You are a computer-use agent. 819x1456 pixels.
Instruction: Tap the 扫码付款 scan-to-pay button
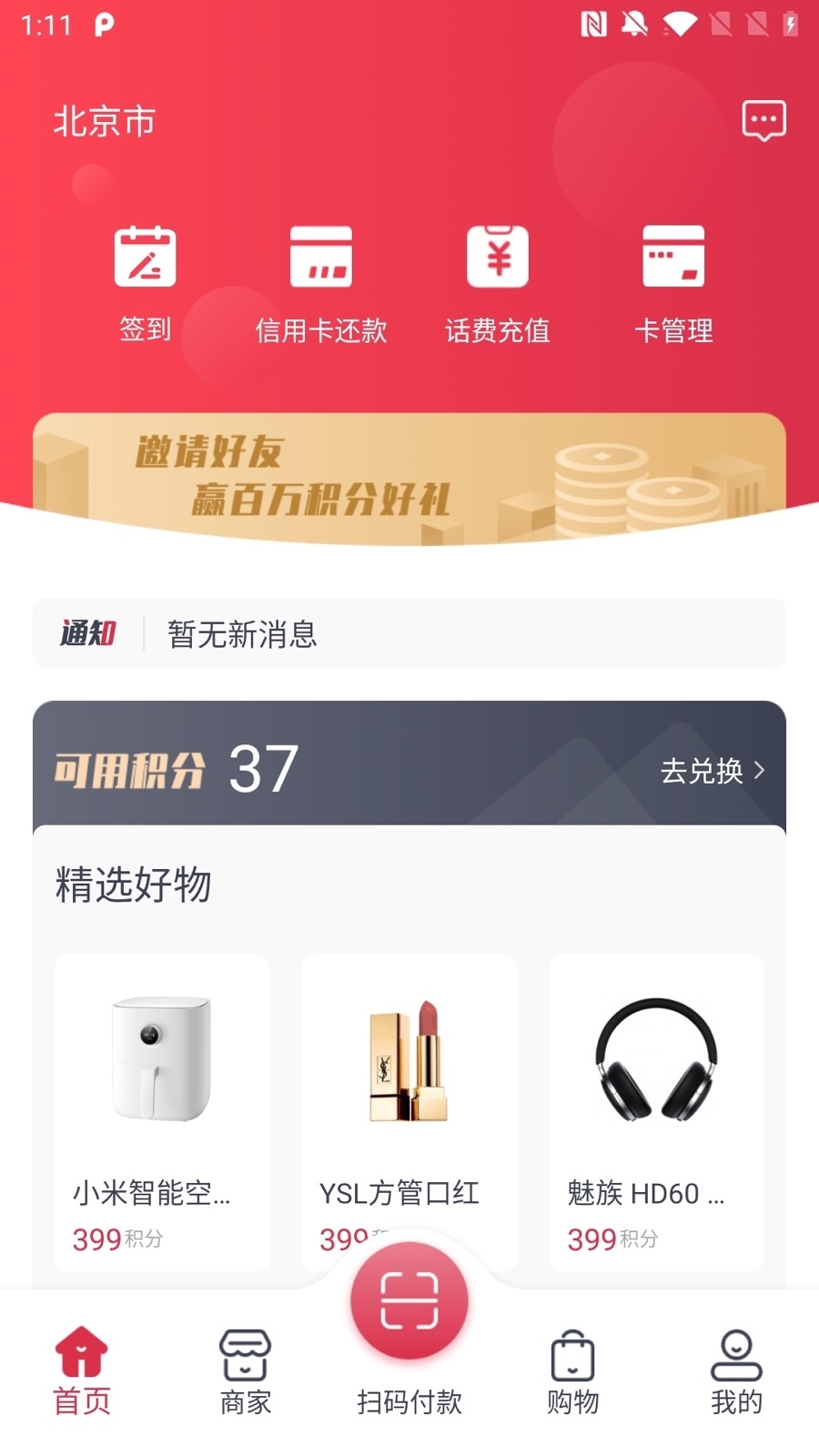409,1303
